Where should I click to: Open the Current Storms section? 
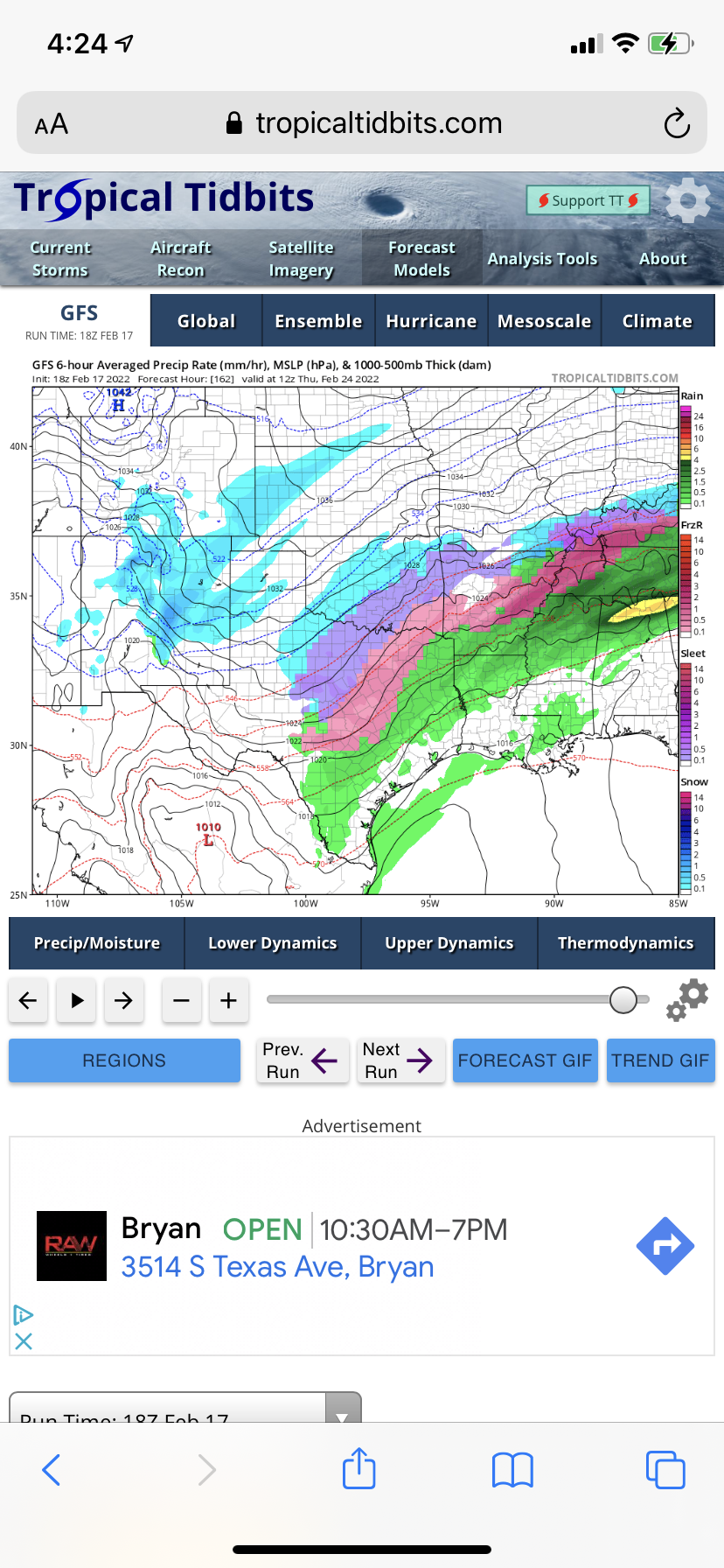click(x=59, y=259)
